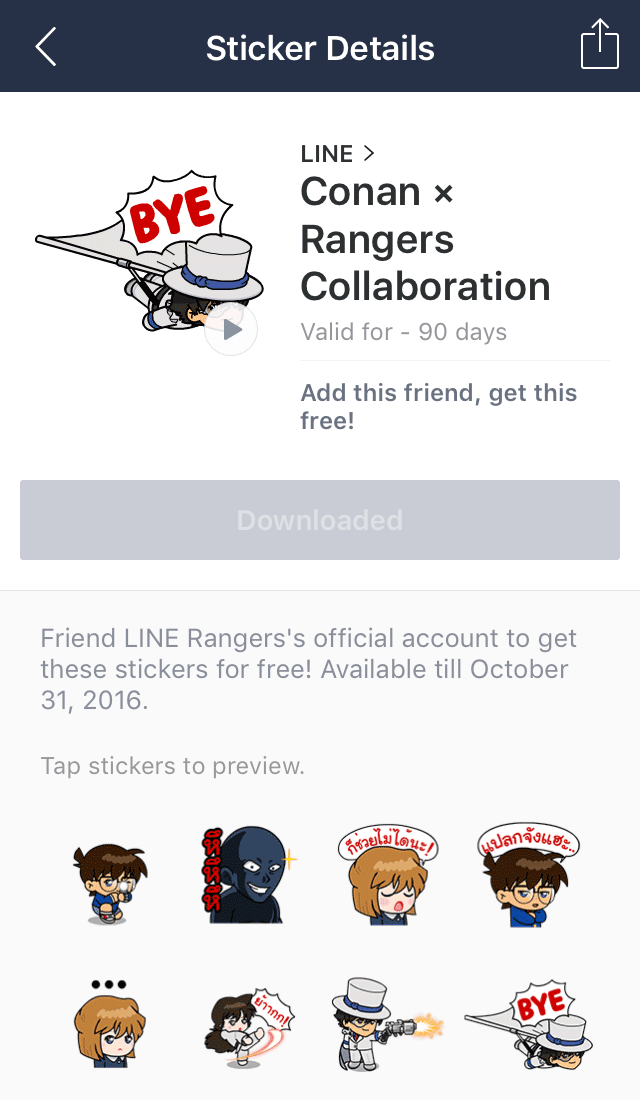The image size is (640, 1100).
Task: Preview the karate kick girl sticker
Action: coord(241,1020)
